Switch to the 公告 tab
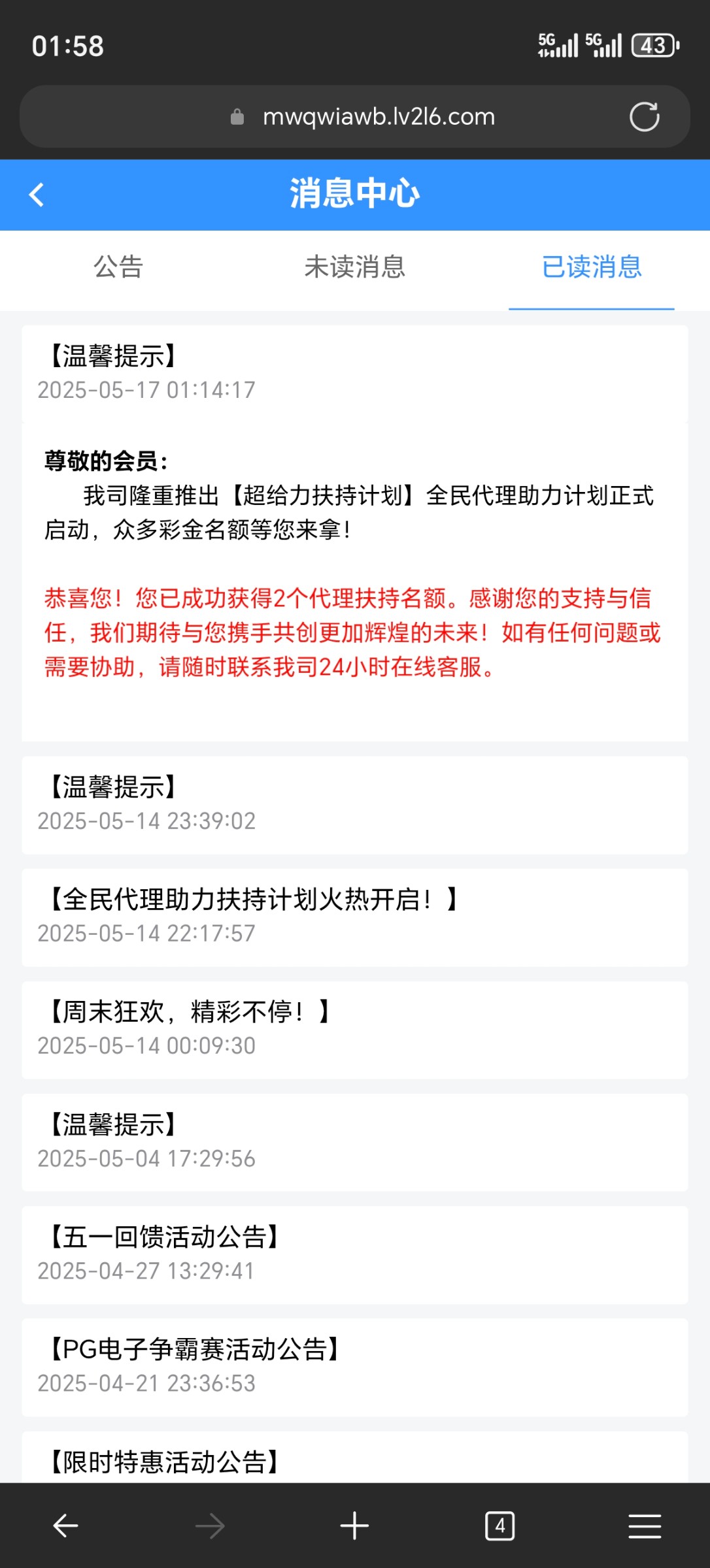The image size is (710, 1568). 118,268
